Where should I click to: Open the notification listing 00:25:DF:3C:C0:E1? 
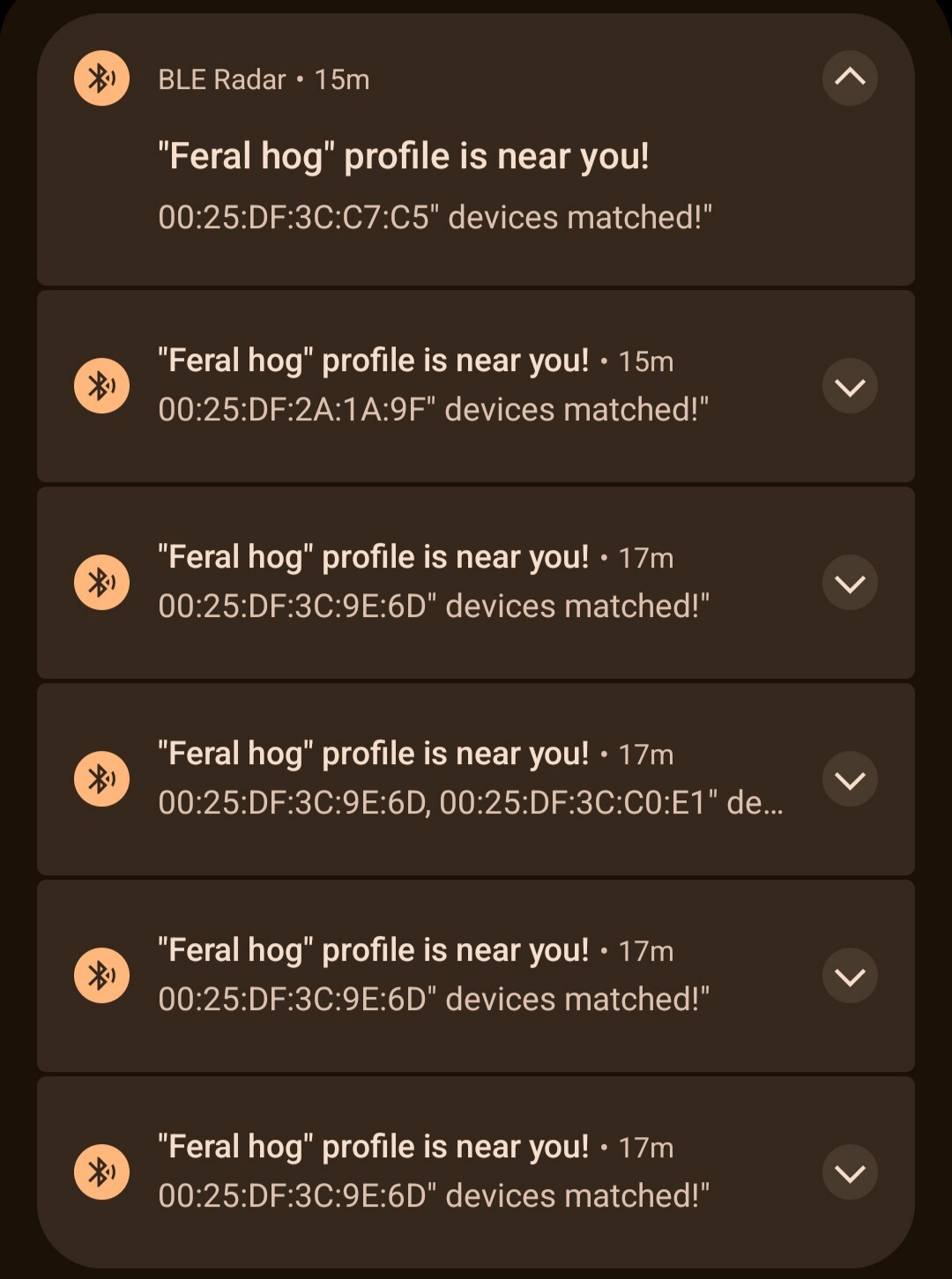pos(470,802)
